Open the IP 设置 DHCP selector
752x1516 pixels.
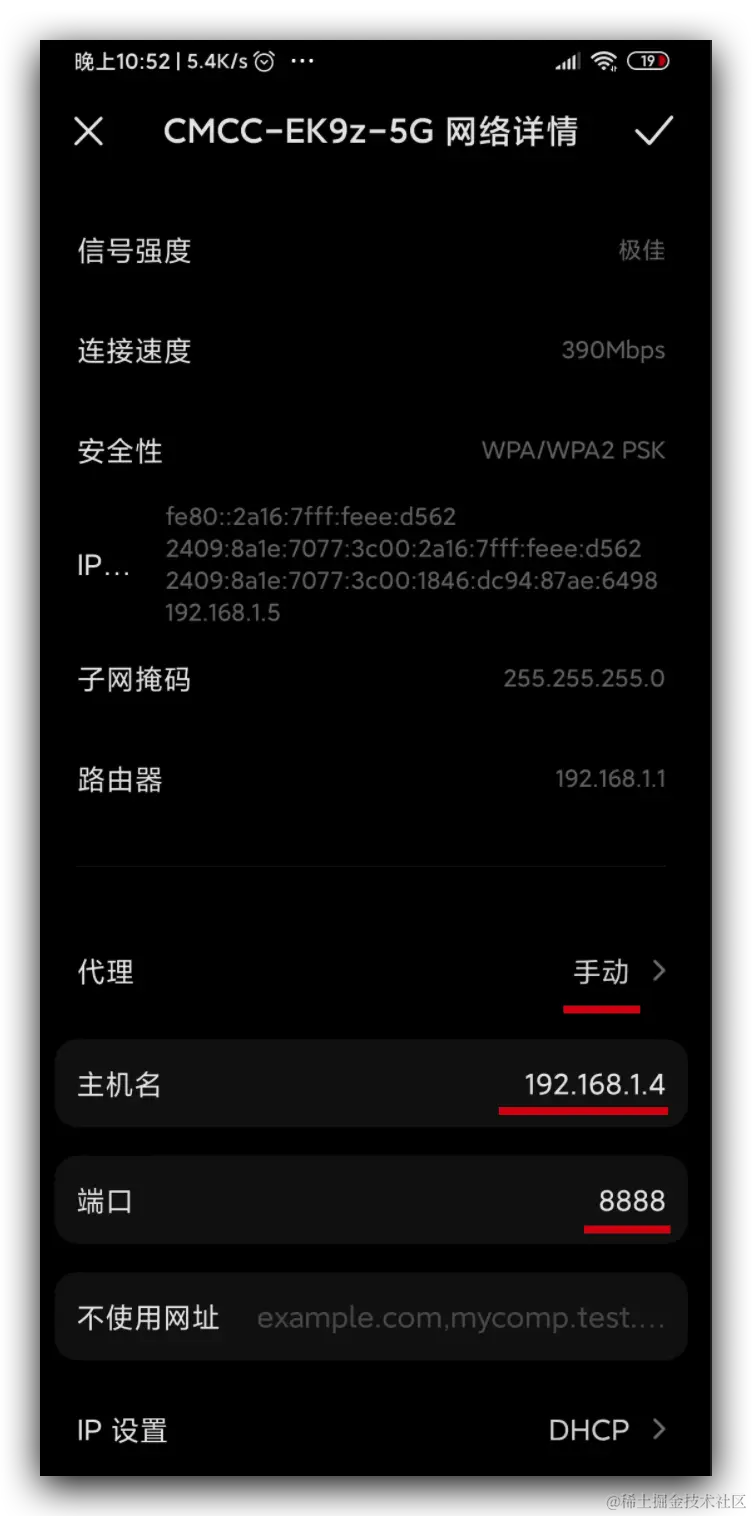(x=606, y=1430)
